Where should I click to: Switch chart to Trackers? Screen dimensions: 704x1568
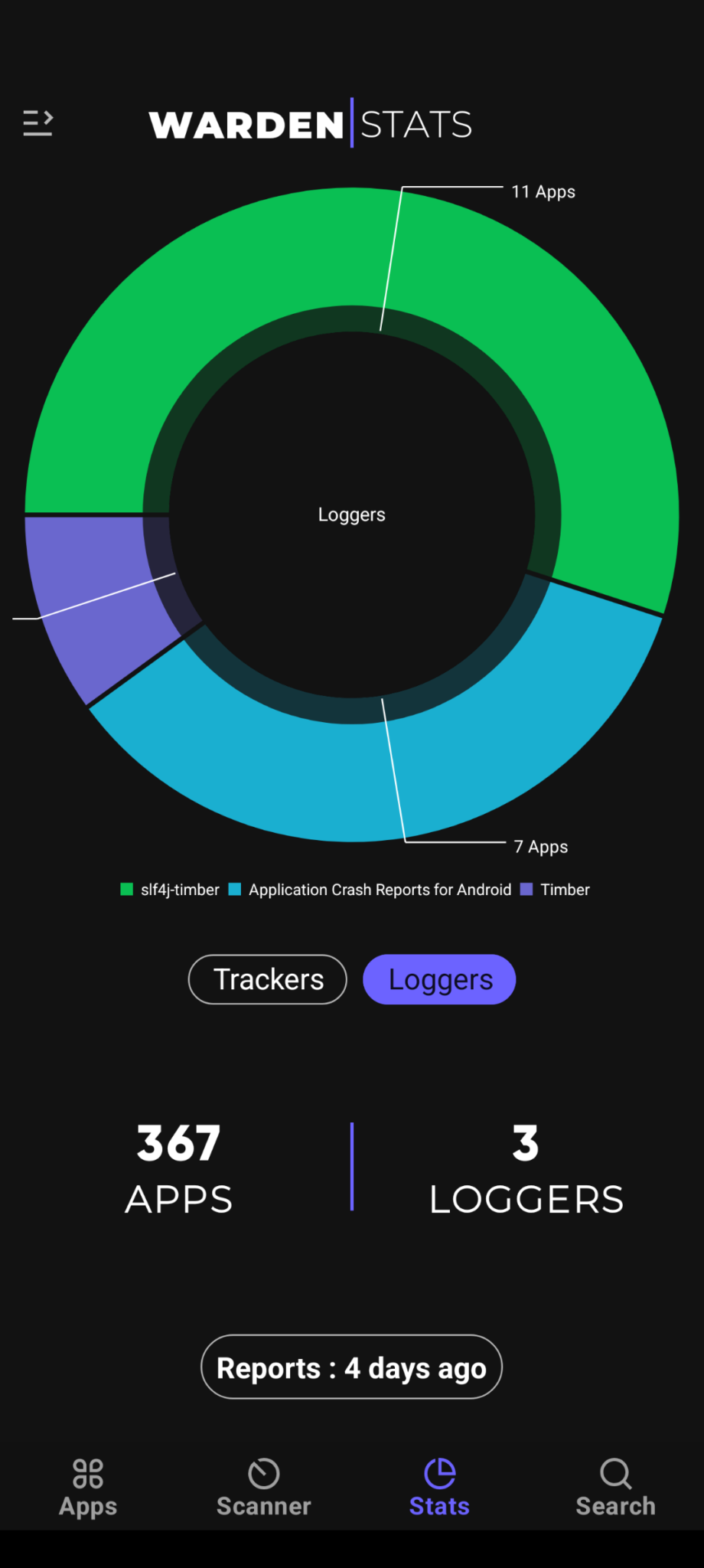point(268,979)
